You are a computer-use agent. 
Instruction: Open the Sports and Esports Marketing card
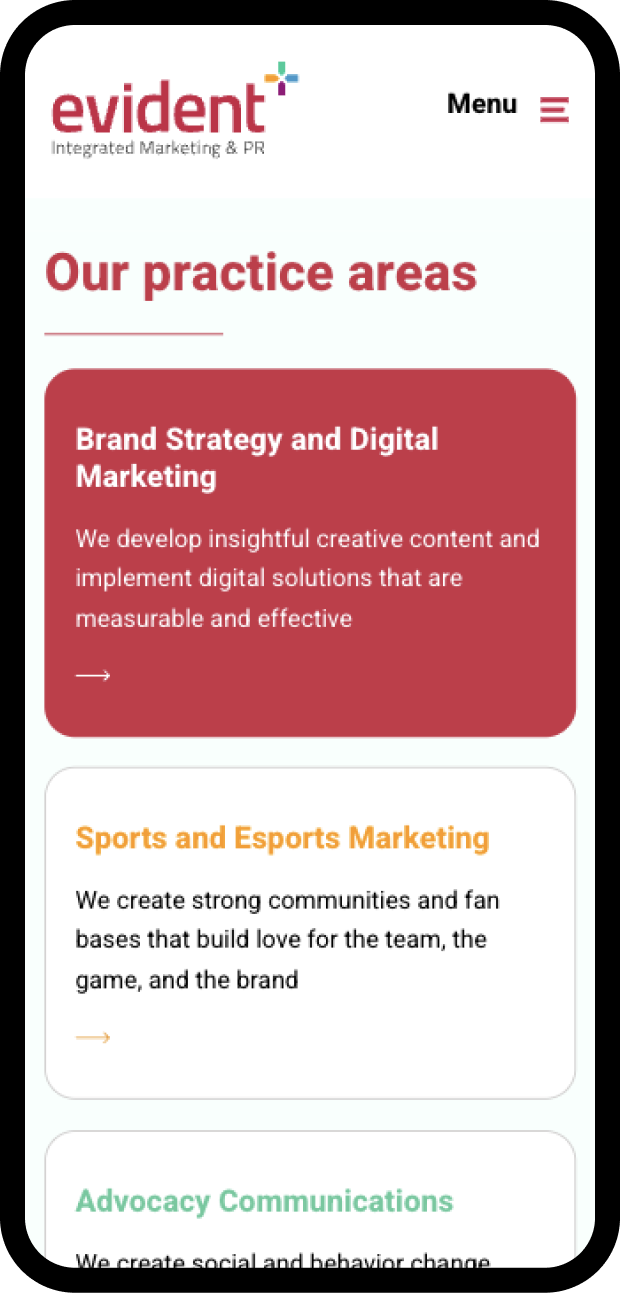[x=310, y=932]
